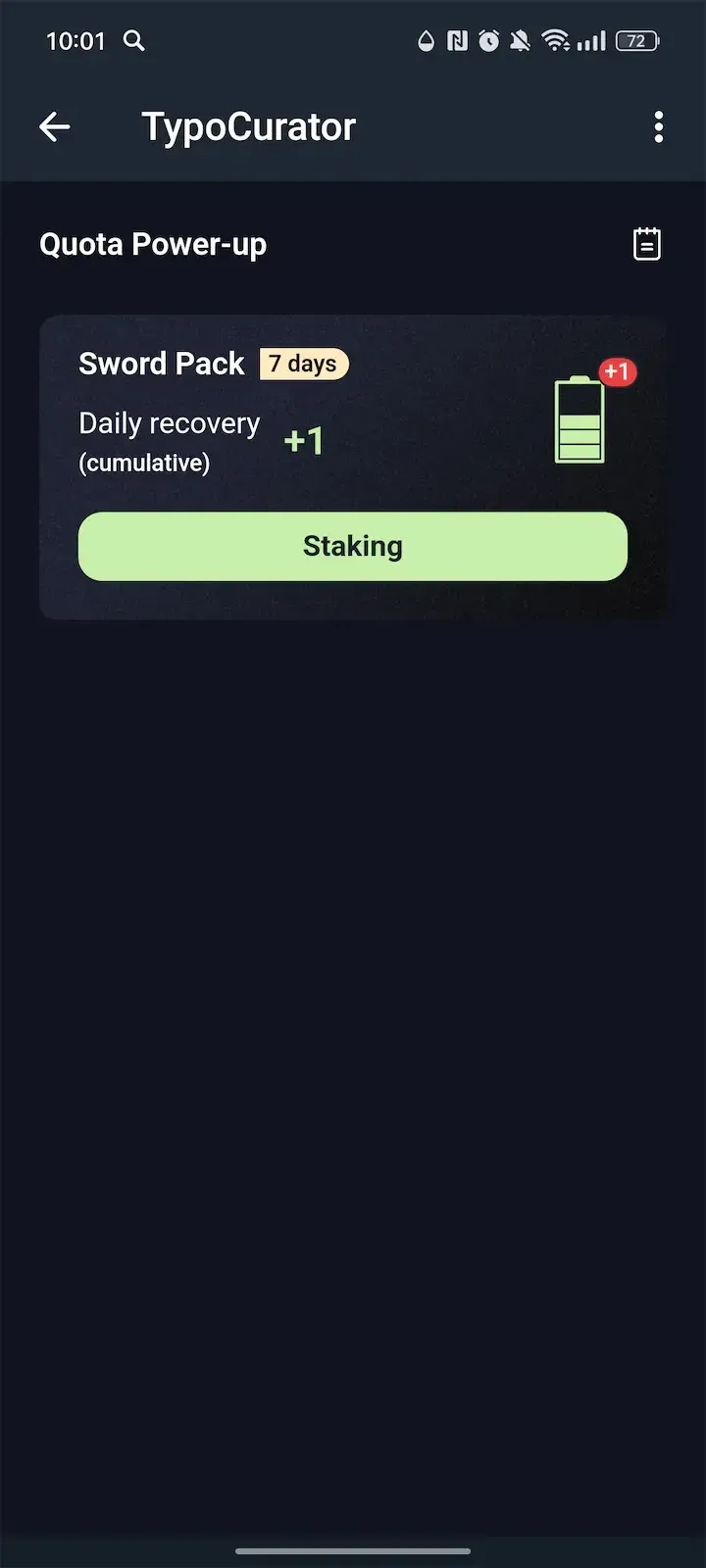Tap the navigation gesture bar at bottom

click(353, 1551)
